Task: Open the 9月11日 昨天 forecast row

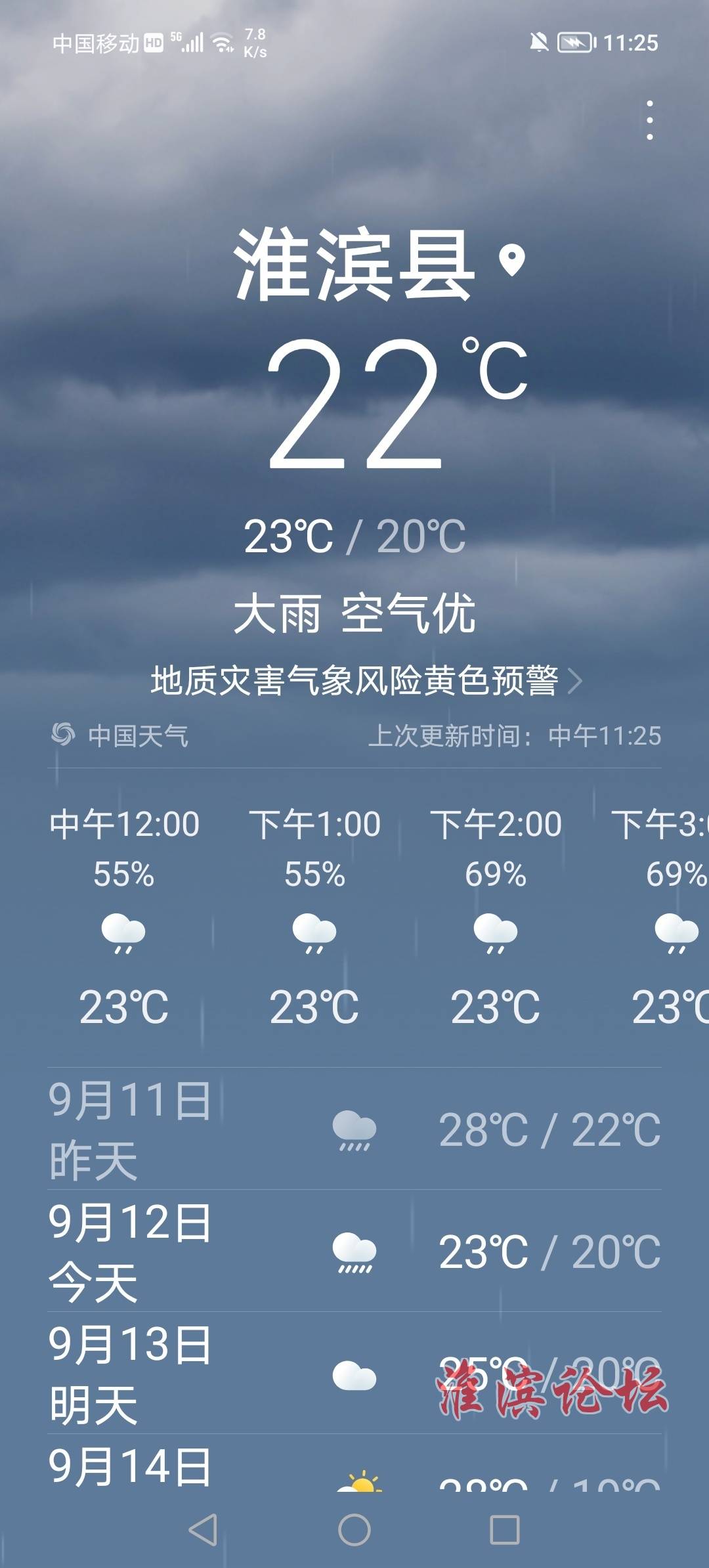Action: (354, 1129)
